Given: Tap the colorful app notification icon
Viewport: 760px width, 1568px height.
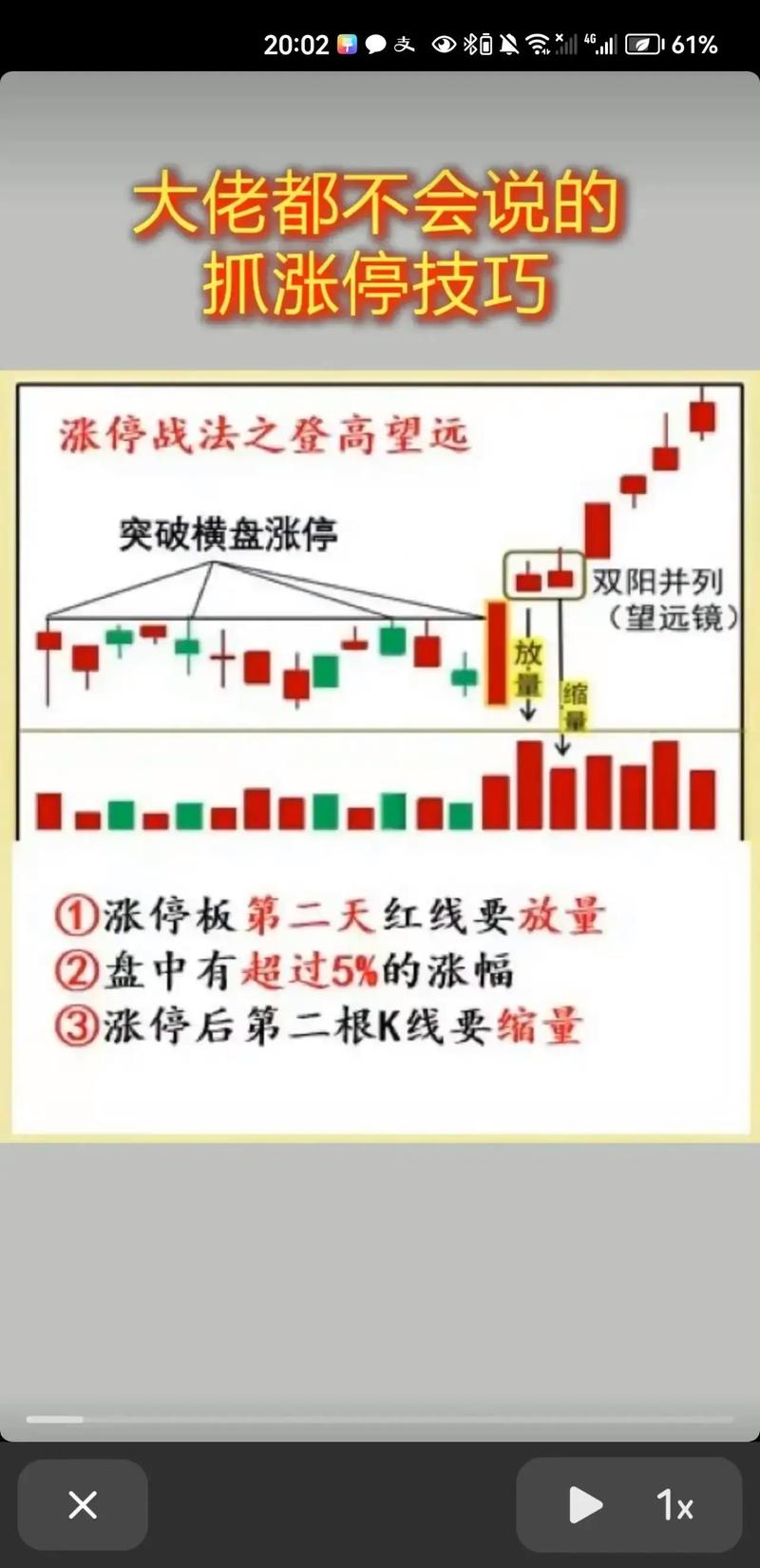Looking at the screenshot, I should point(349,45).
